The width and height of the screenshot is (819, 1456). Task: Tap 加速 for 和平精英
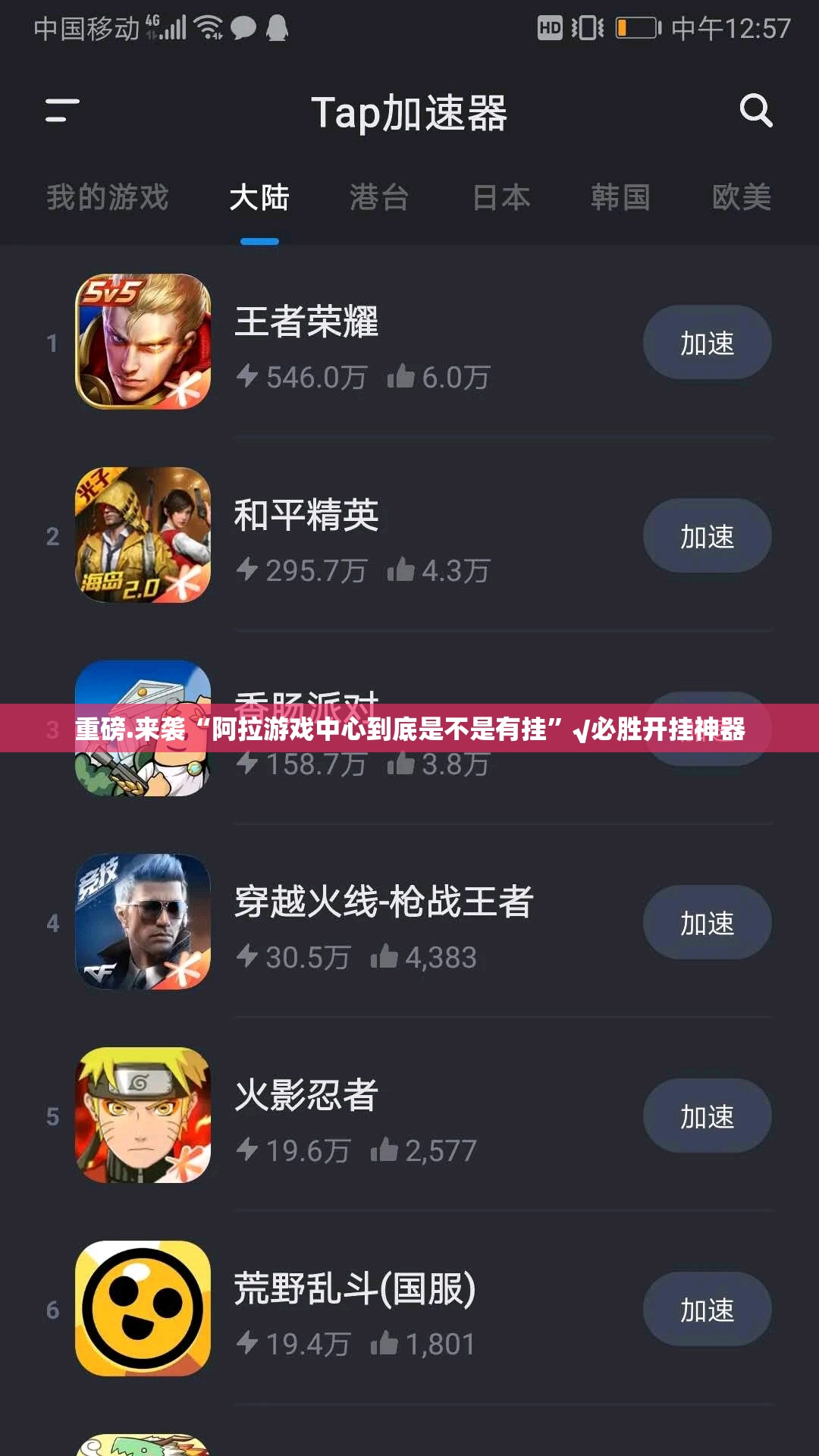point(707,536)
